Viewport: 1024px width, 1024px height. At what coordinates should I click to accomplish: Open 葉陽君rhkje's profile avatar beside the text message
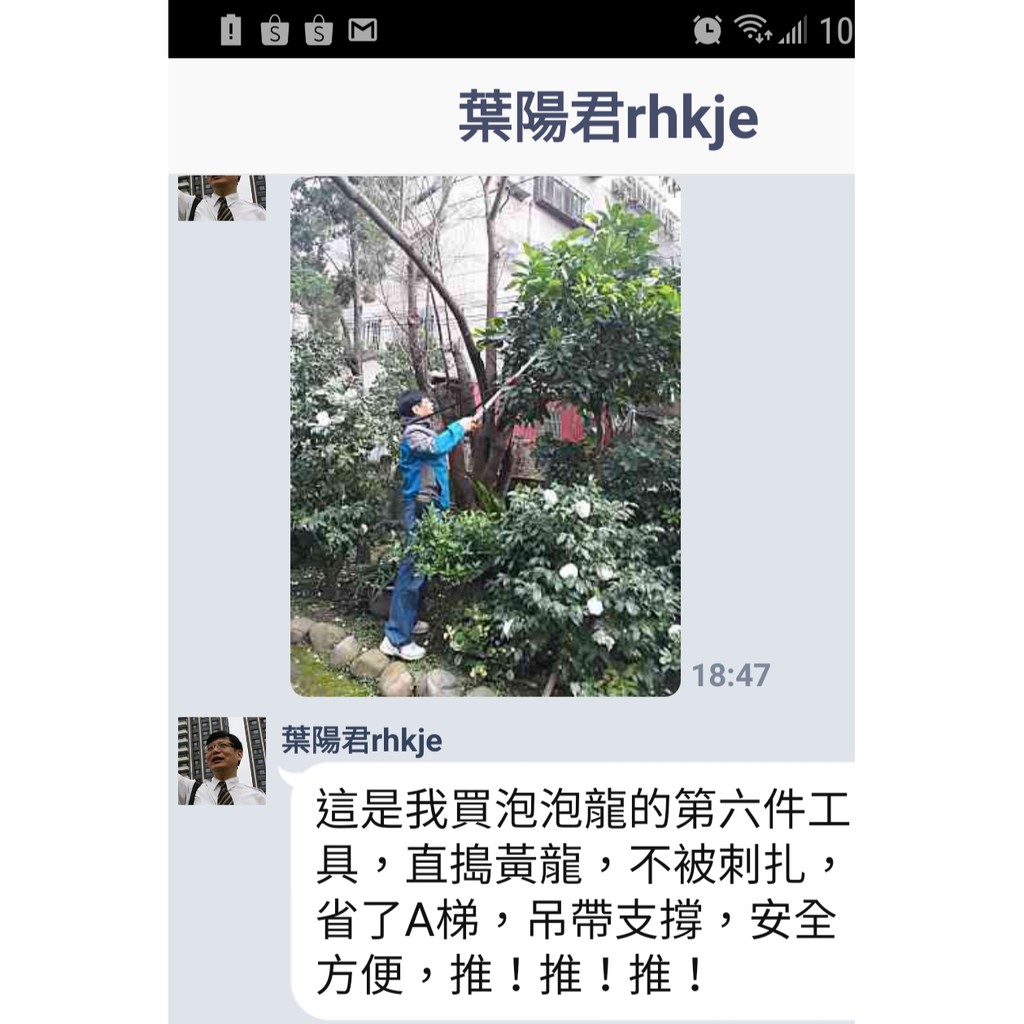point(222,761)
